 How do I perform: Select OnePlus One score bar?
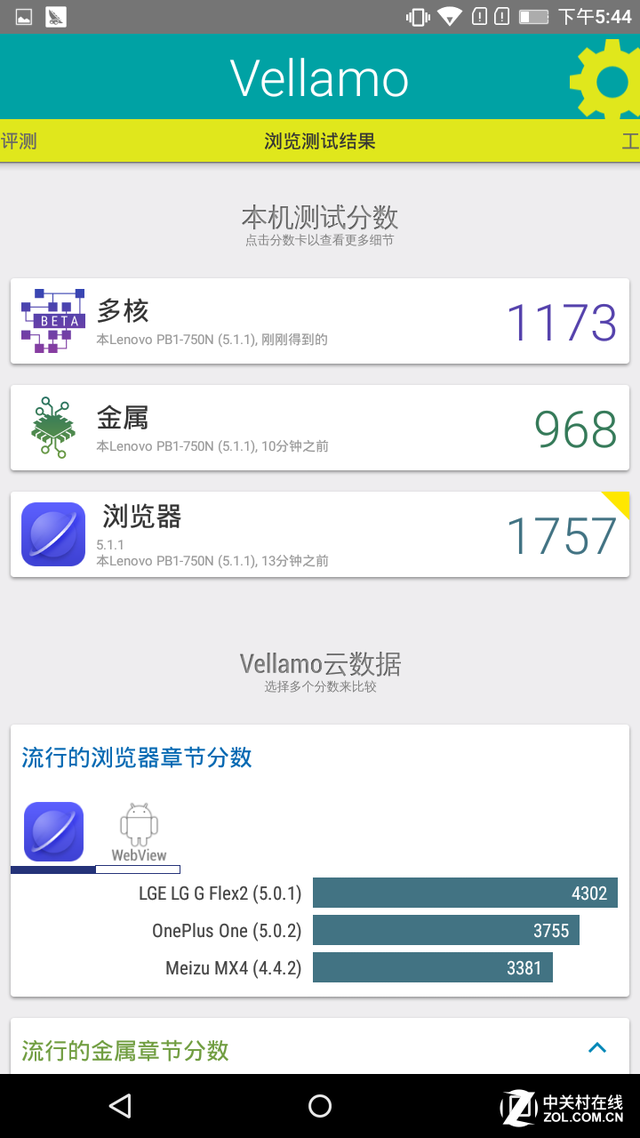point(446,930)
